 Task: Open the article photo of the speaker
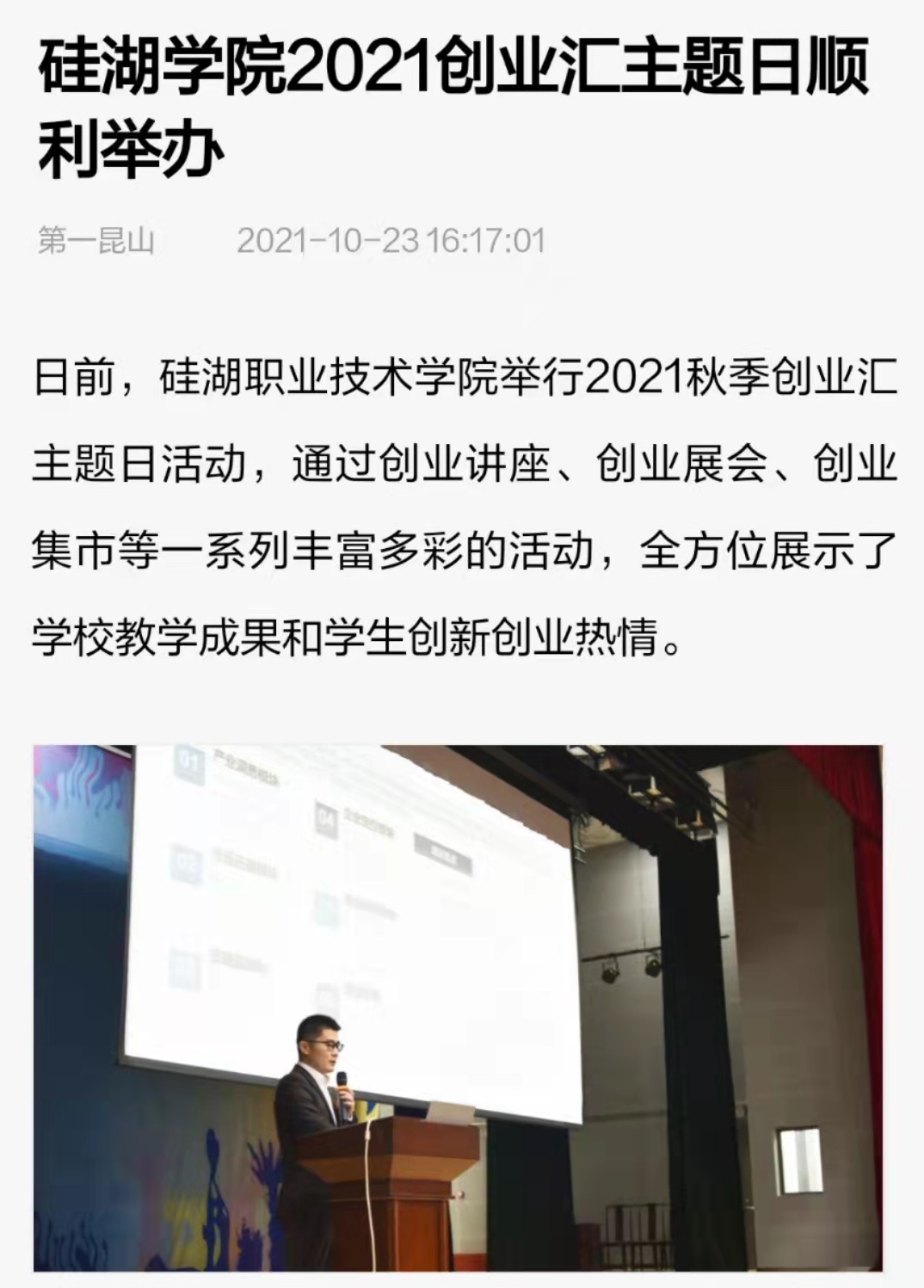click(x=458, y=1007)
